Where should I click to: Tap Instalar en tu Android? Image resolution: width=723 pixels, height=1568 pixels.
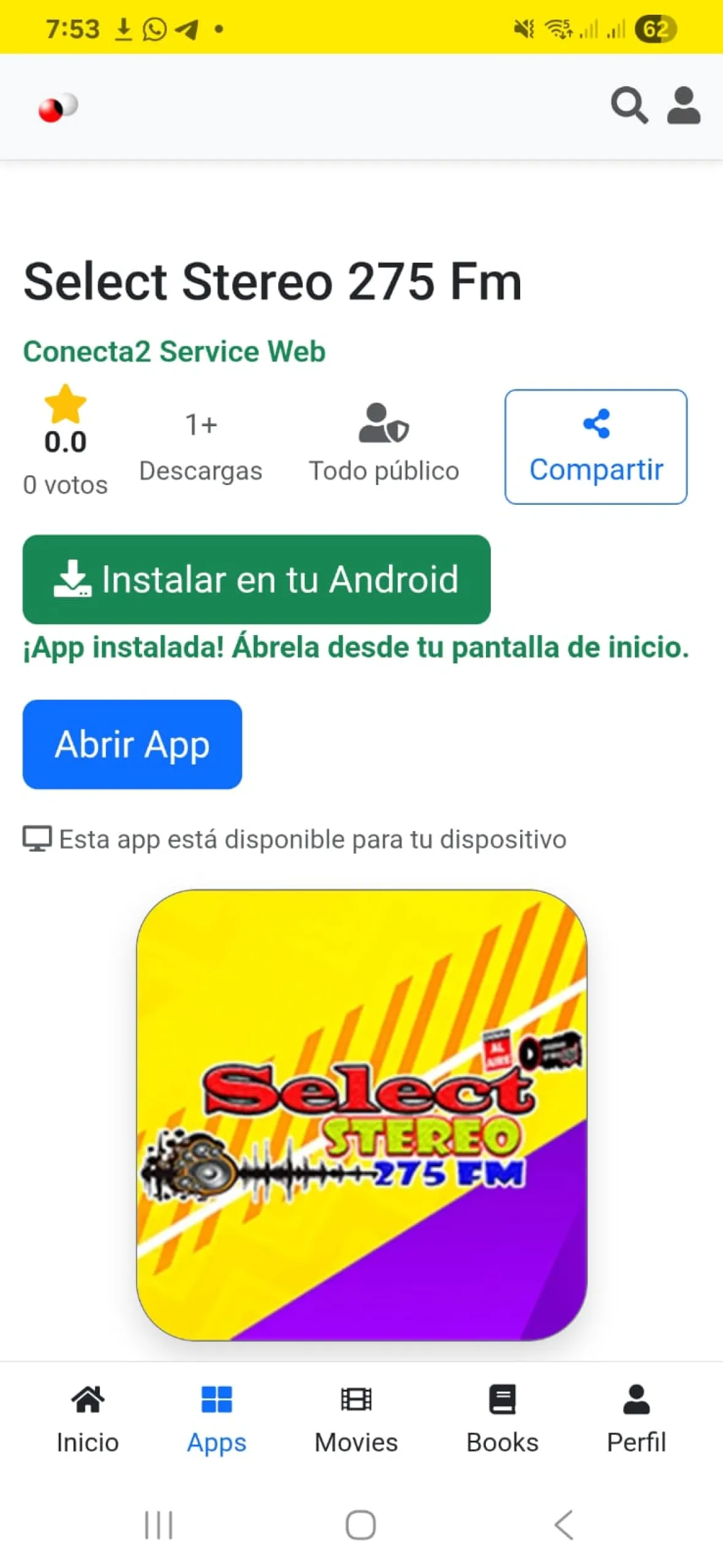point(256,579)
